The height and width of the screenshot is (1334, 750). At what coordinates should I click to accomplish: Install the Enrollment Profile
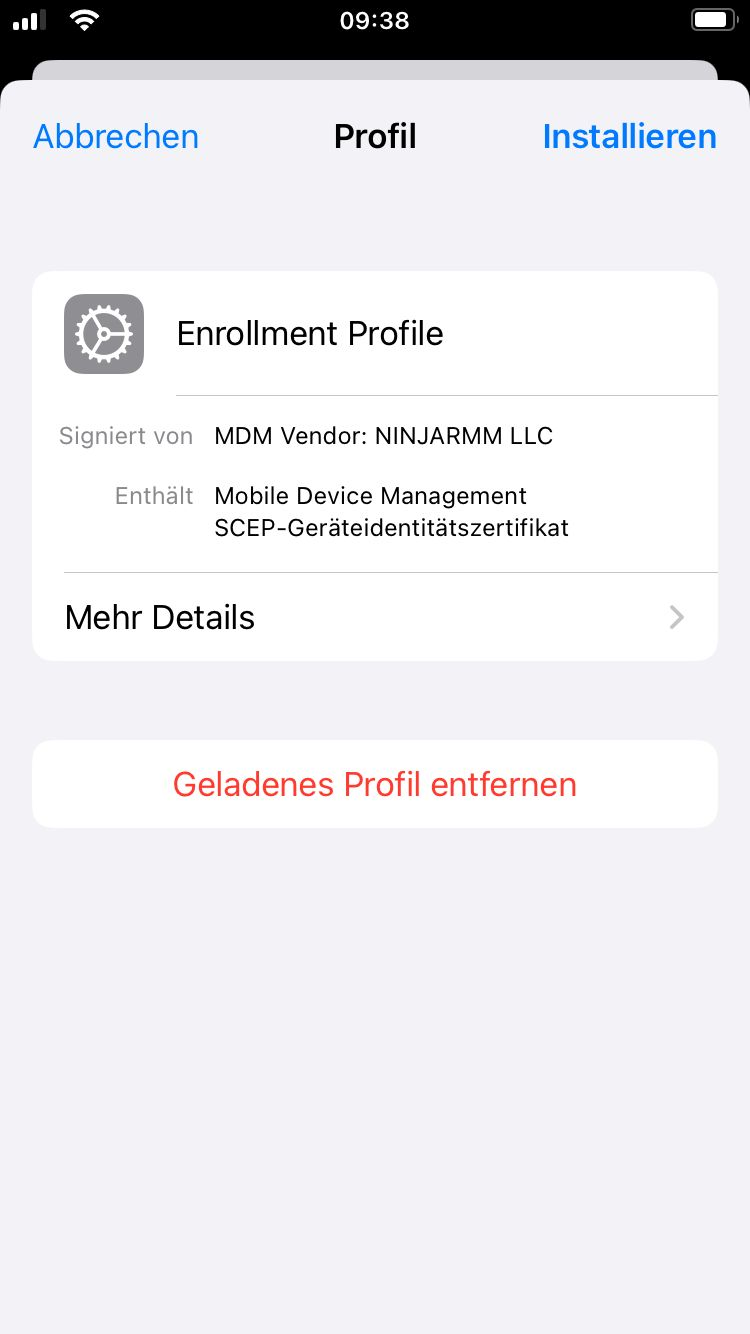point(629,136)
